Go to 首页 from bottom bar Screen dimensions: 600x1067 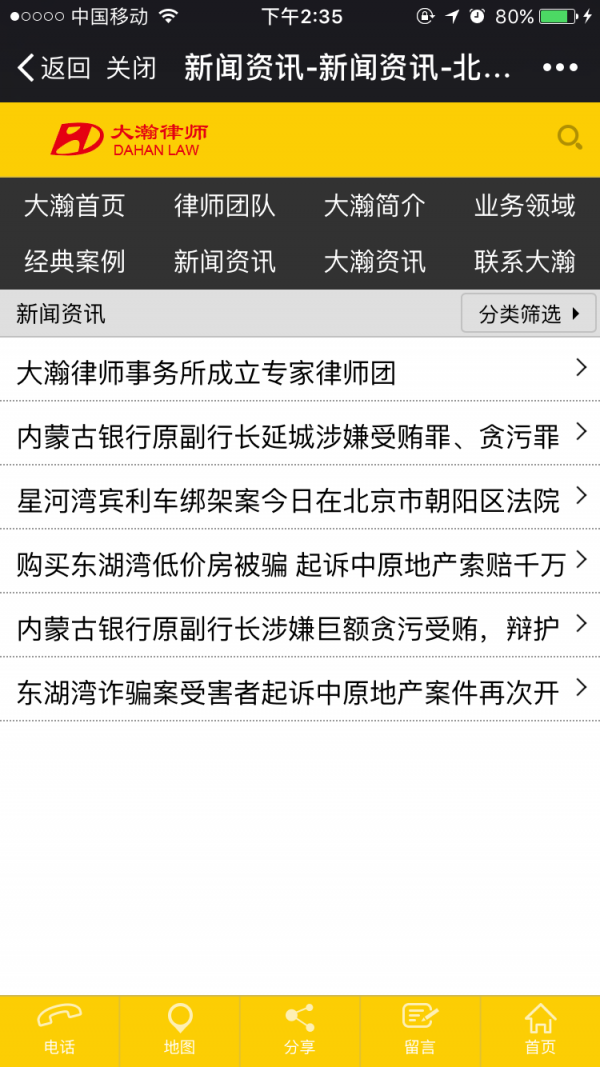click(540, 1031)
